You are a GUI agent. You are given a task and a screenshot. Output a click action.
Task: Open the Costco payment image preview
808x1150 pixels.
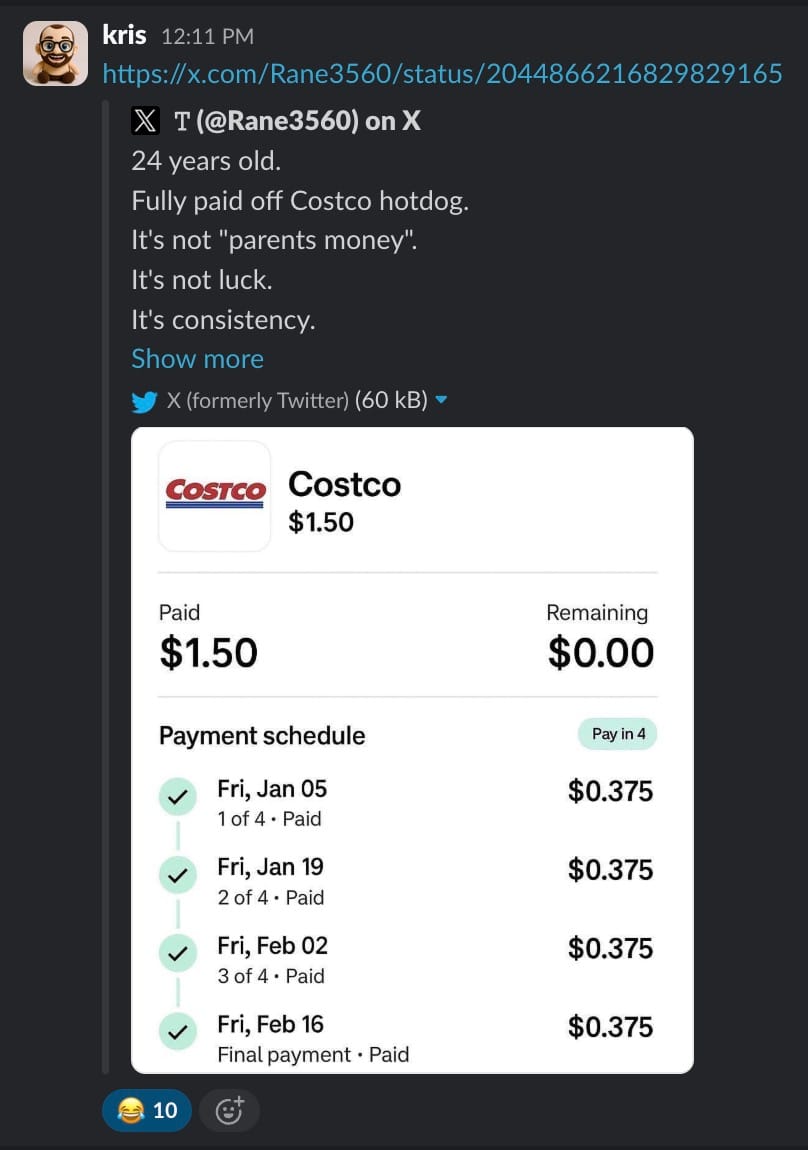(412, 750)
